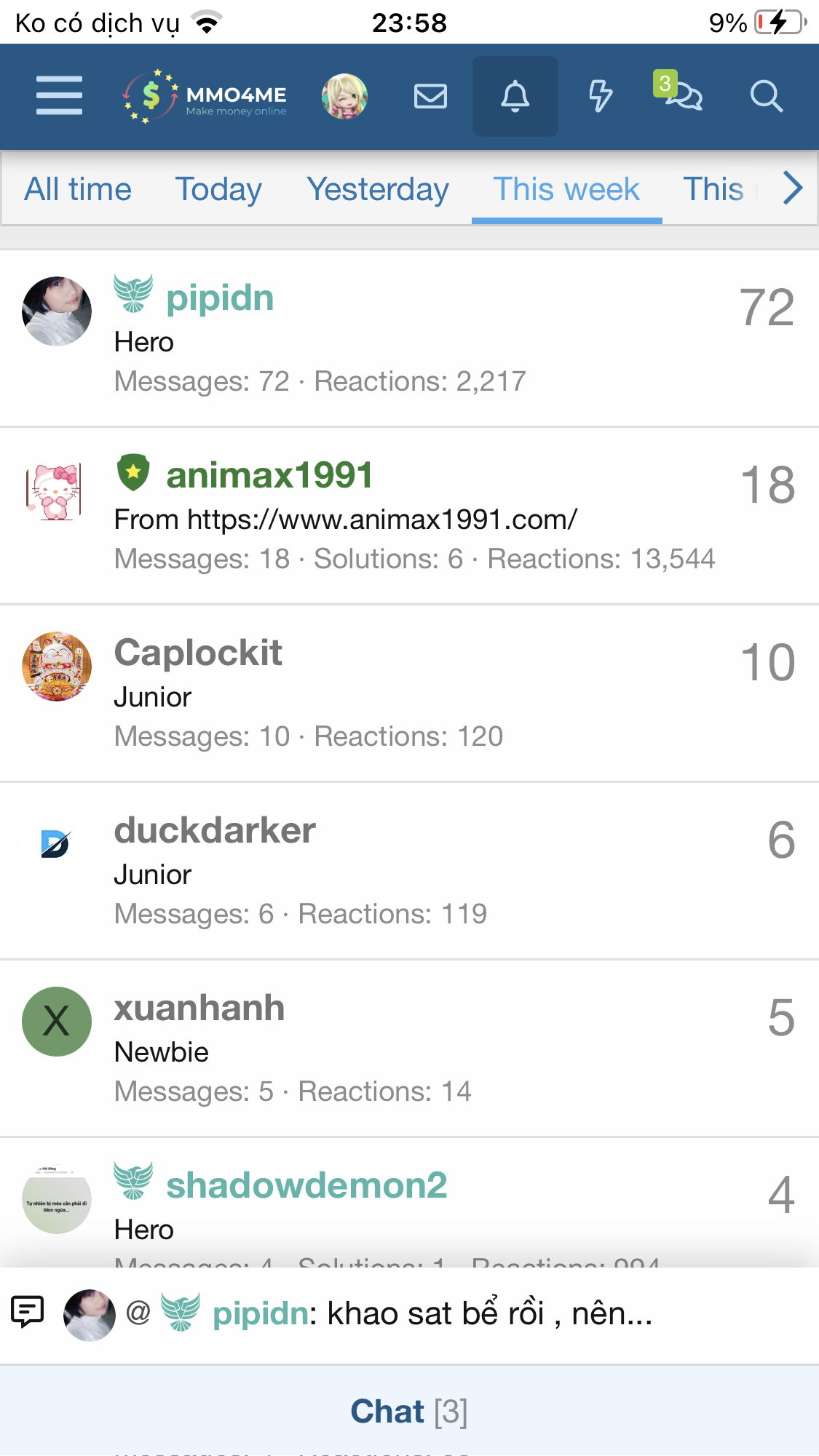Open the What's new lightning icon
The height and width of the screenshot is (1456, 819).
[600, 96]
